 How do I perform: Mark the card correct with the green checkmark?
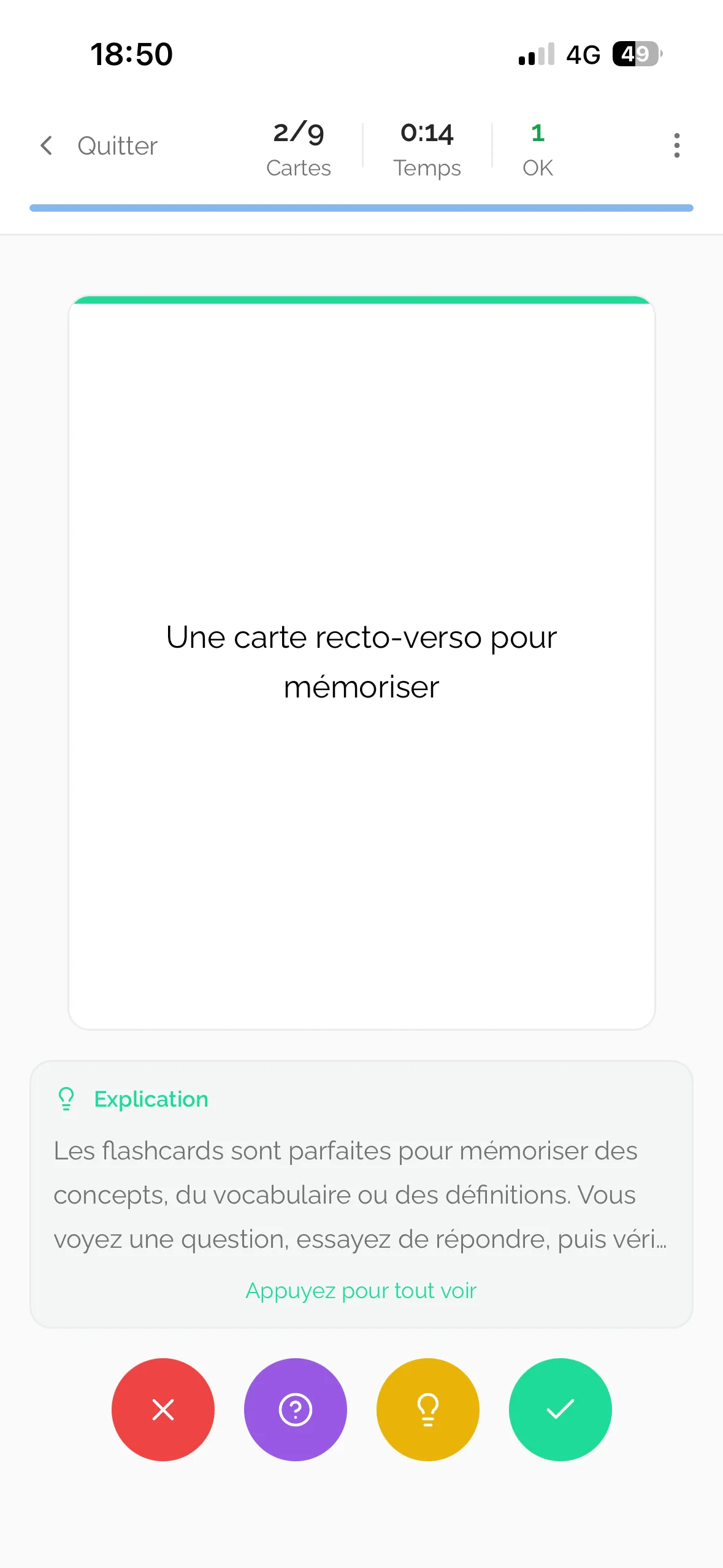coord(560,1410)
